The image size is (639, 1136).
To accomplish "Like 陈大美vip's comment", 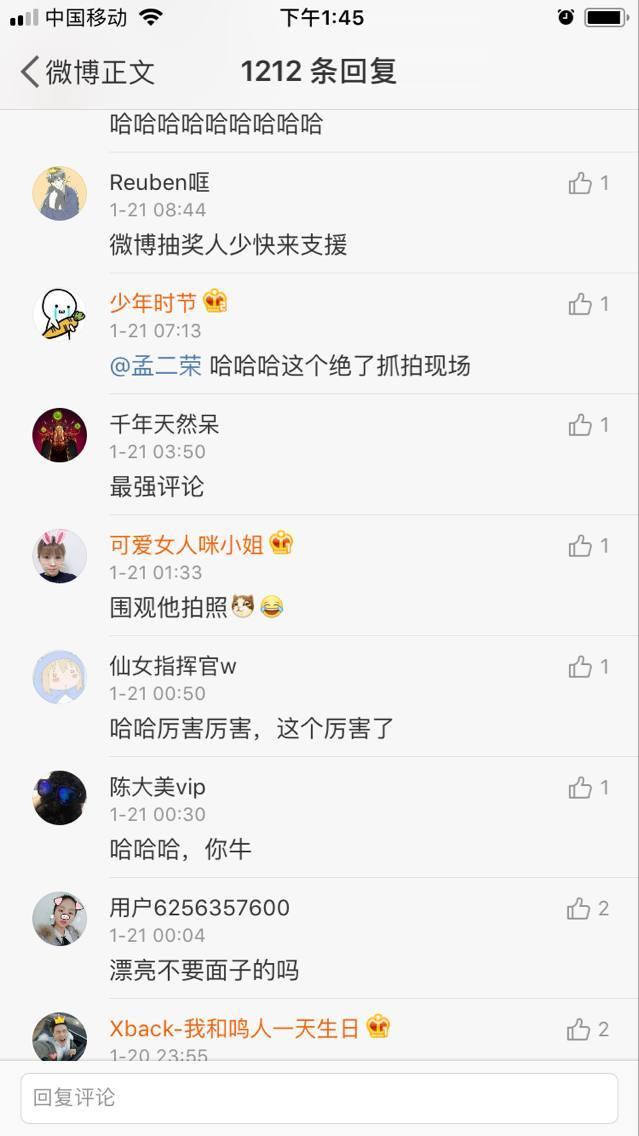I will pyautogui.click(x=588, y=788).
